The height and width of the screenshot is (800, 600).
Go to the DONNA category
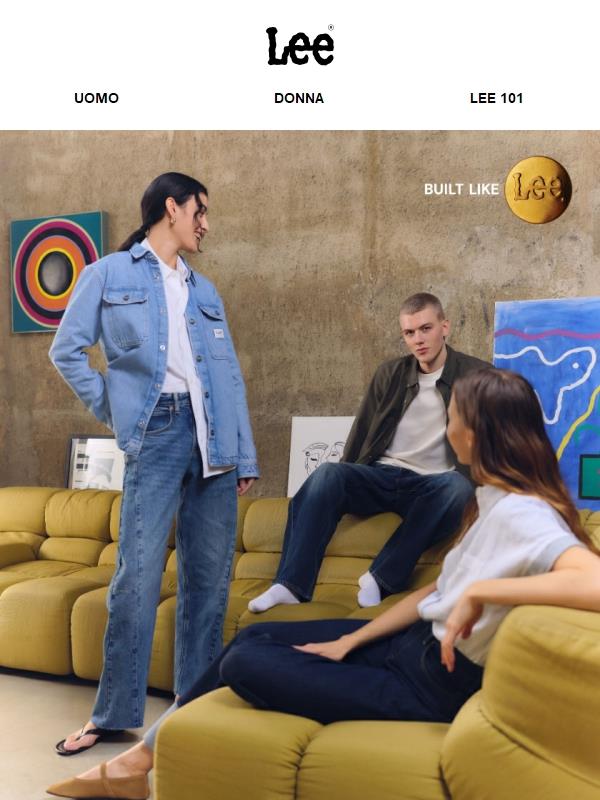299,98
